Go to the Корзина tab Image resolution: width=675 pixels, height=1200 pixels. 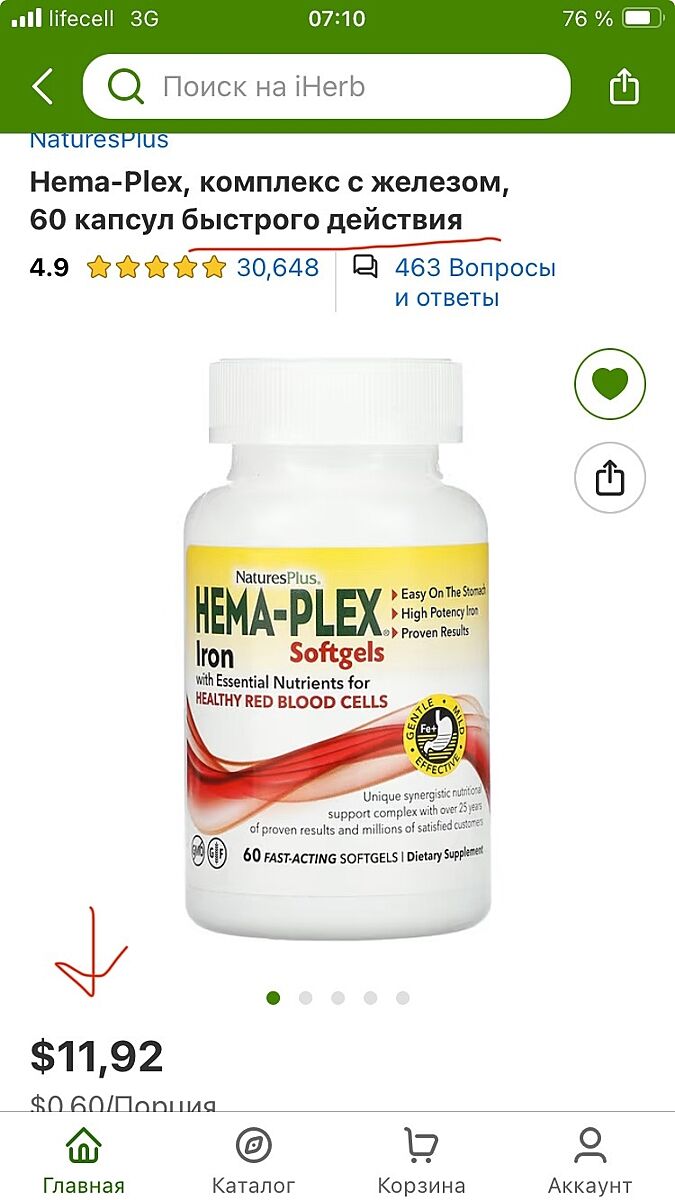[421, 1160]
